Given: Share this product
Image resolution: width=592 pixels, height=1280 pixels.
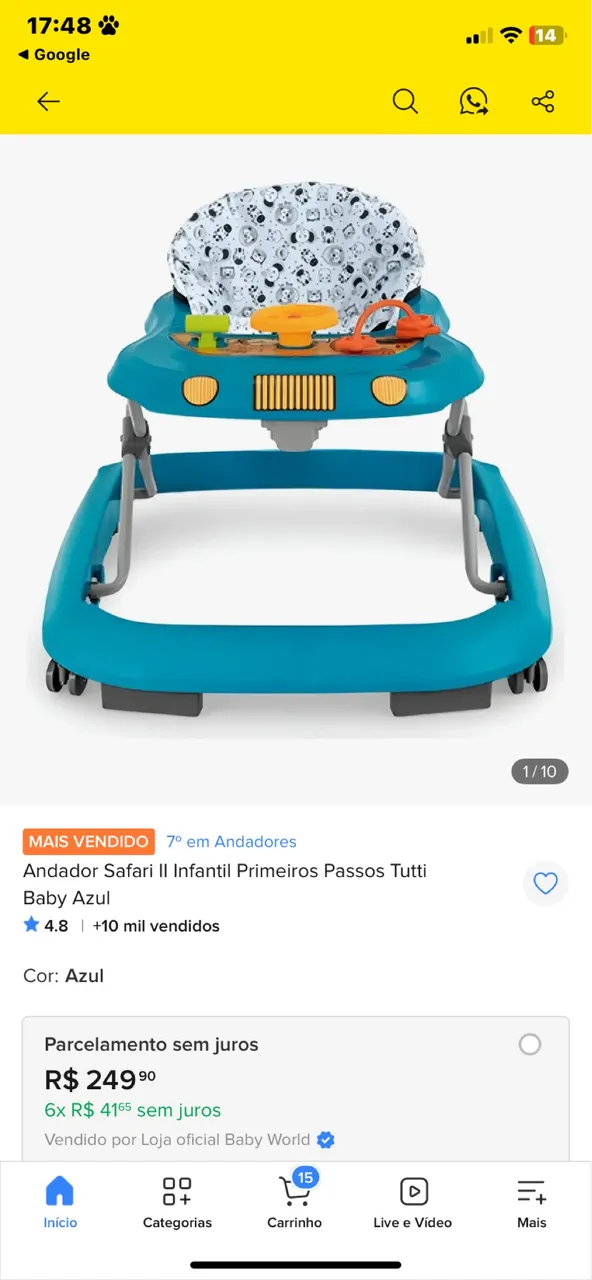Looking at the screenshot, I should (x=543, y=101).
